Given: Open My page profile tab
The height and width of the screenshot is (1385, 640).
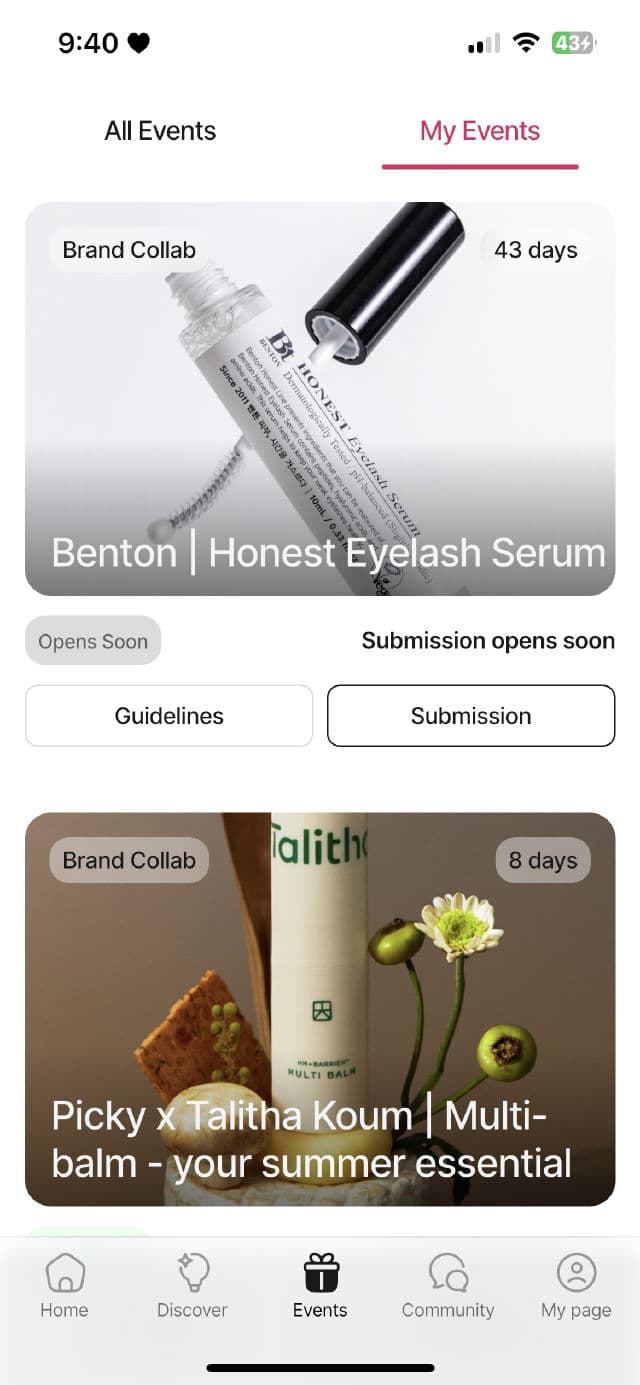Looking at the screenshot, I should point(576,1287).
